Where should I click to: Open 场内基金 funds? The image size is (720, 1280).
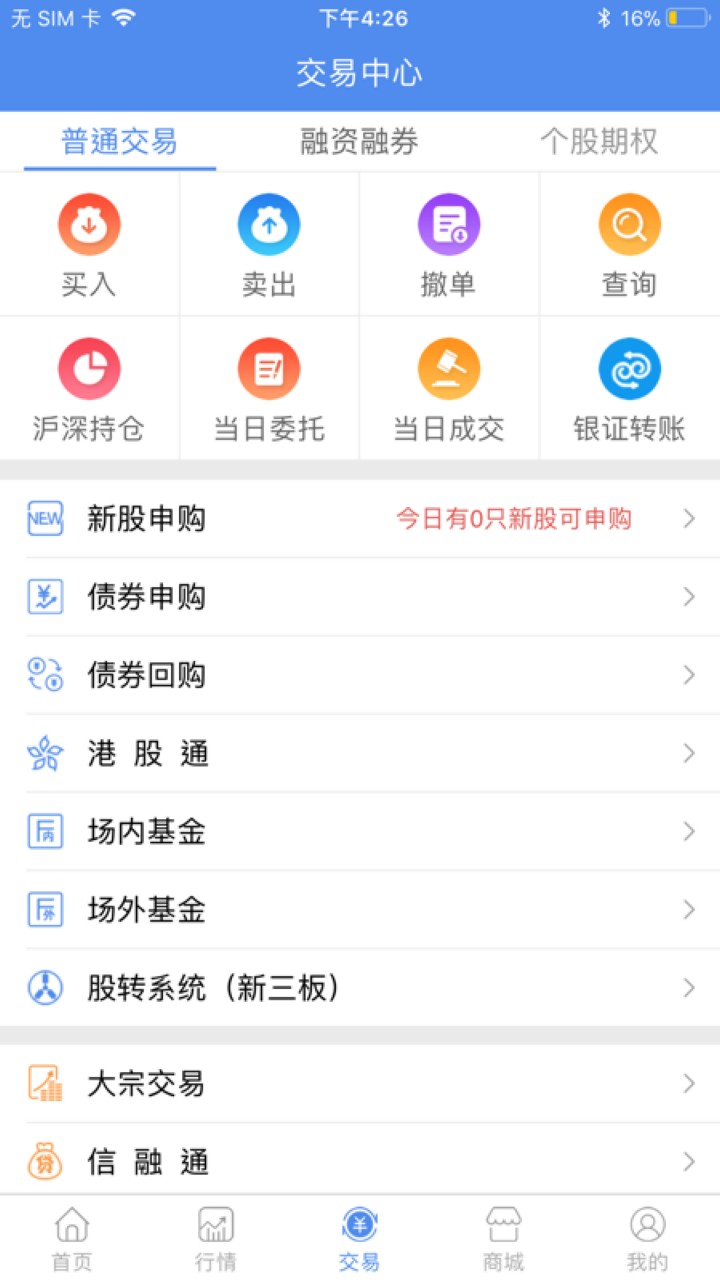click(360, 831)
